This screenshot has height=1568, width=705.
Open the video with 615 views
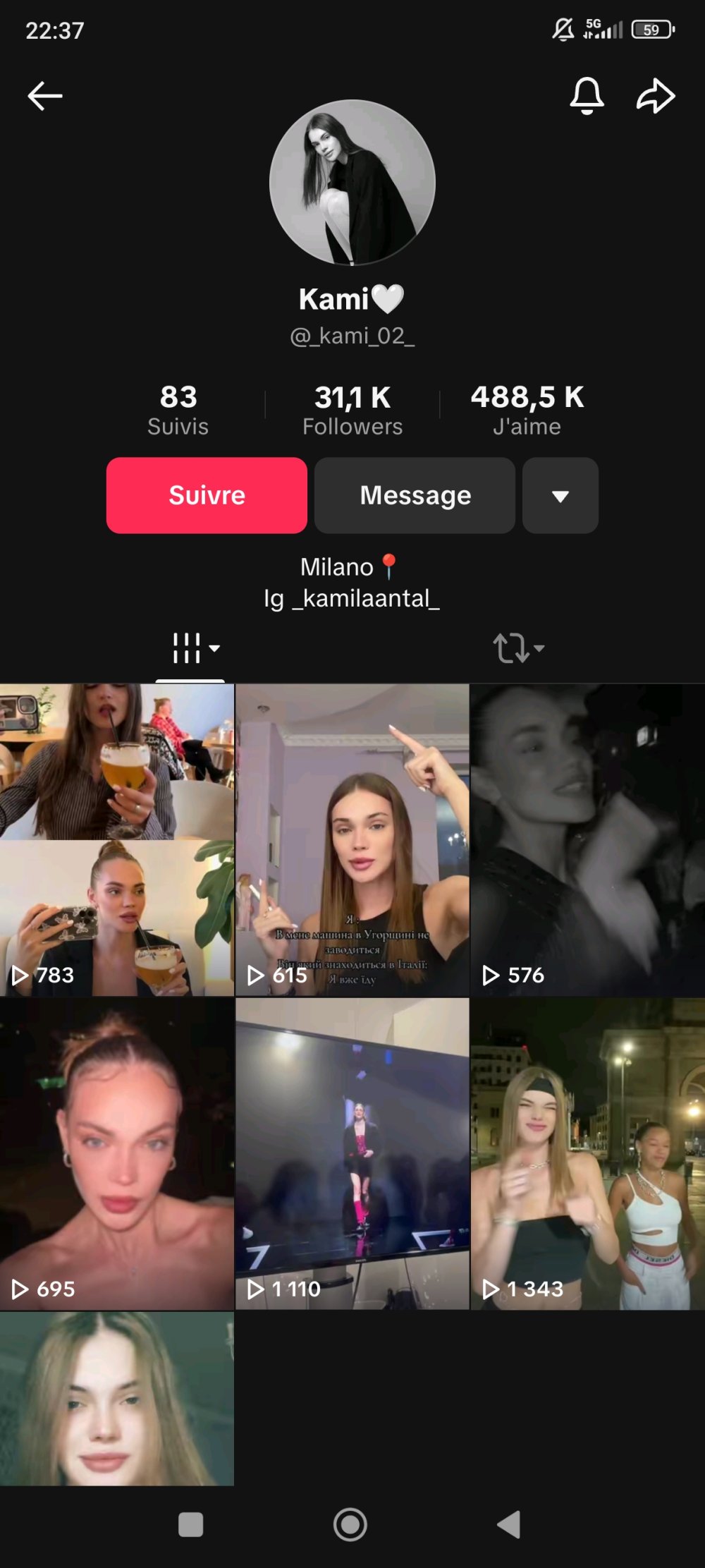coord(352,839)
